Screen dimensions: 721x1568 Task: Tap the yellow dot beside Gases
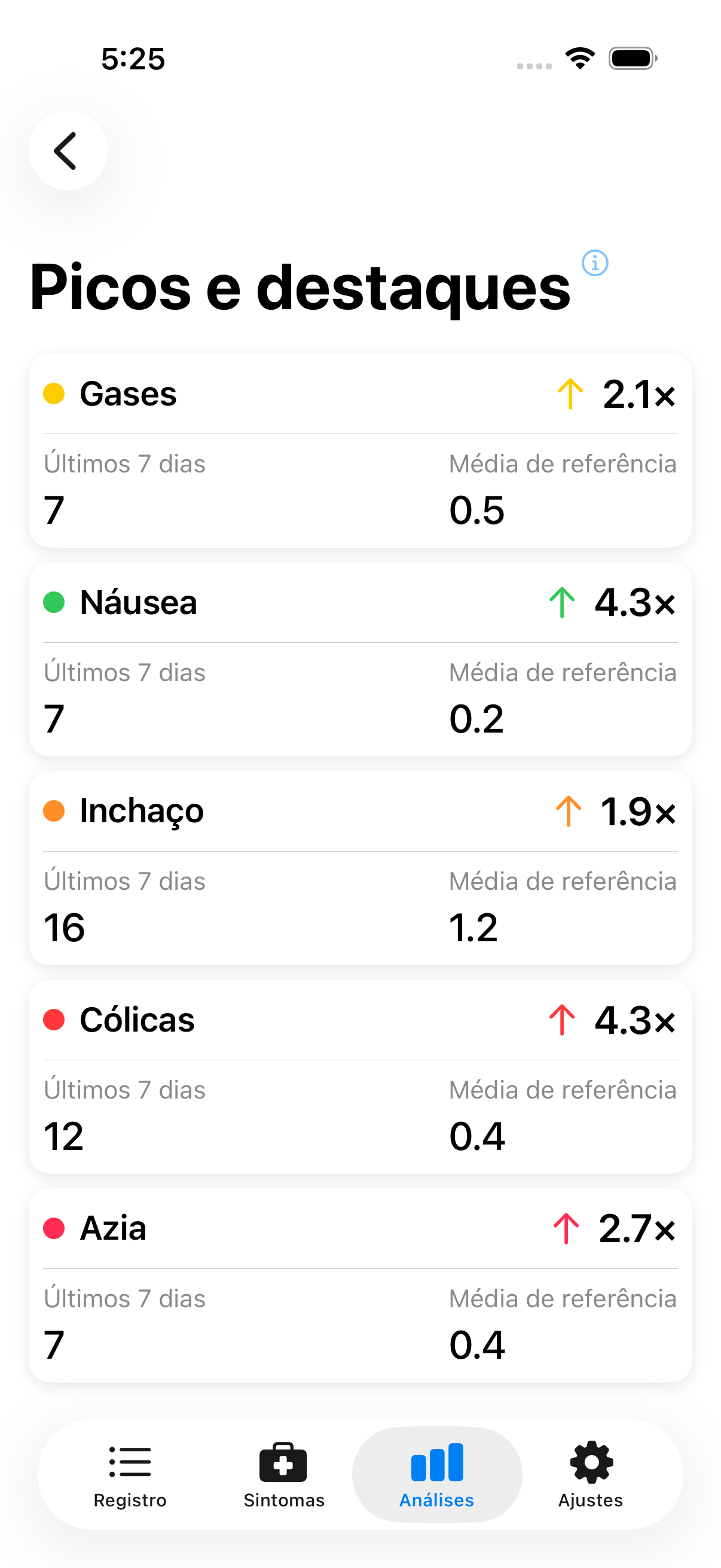pyautogui.click(x=55, y=394)
